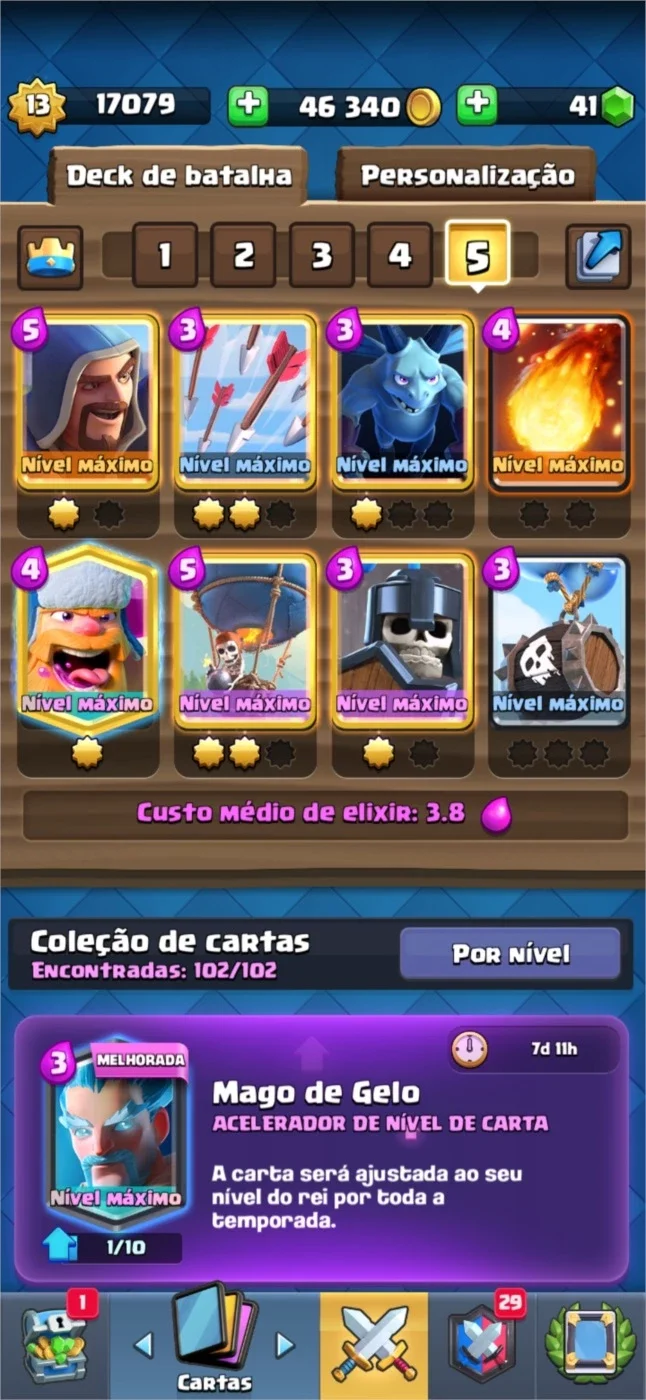This screenshot has height=1400, width=646.
Task: Tap the share deck arrow icon
Action: (598, 256)
